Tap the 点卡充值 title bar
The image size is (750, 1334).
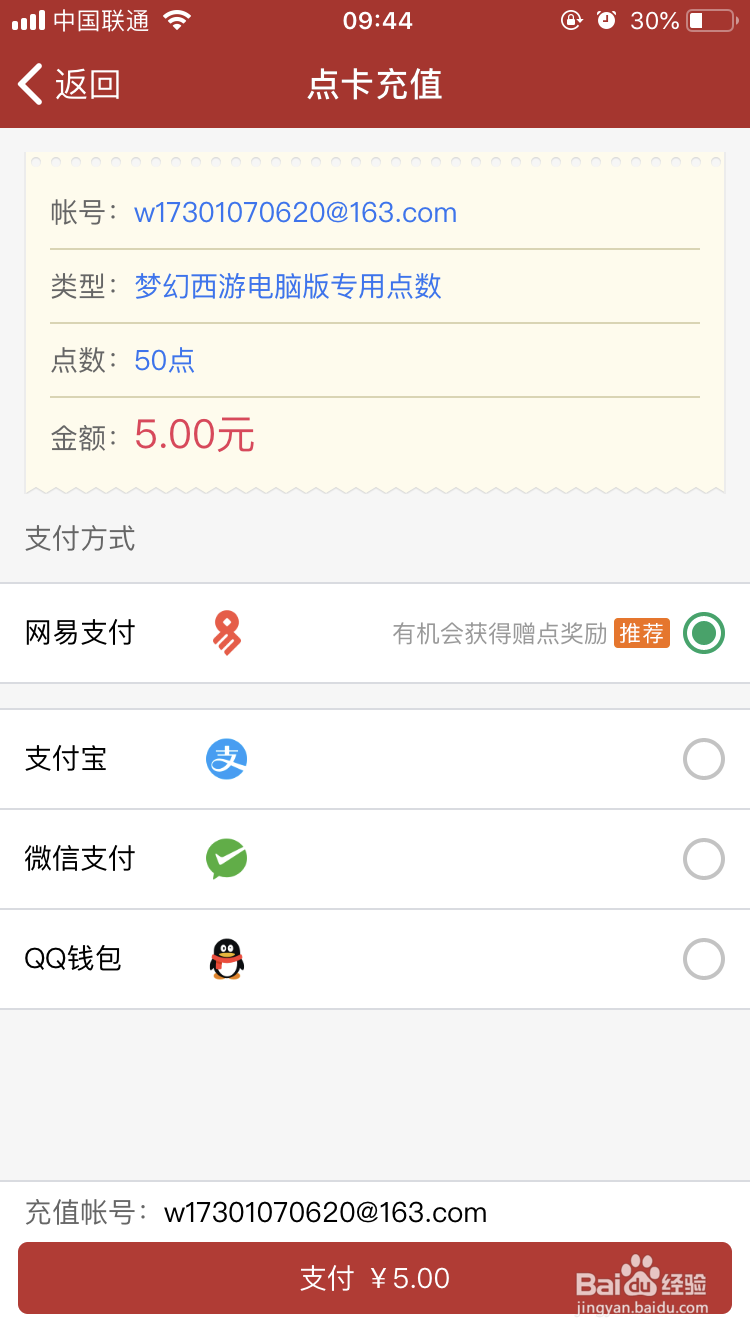[x=375, y=85]
